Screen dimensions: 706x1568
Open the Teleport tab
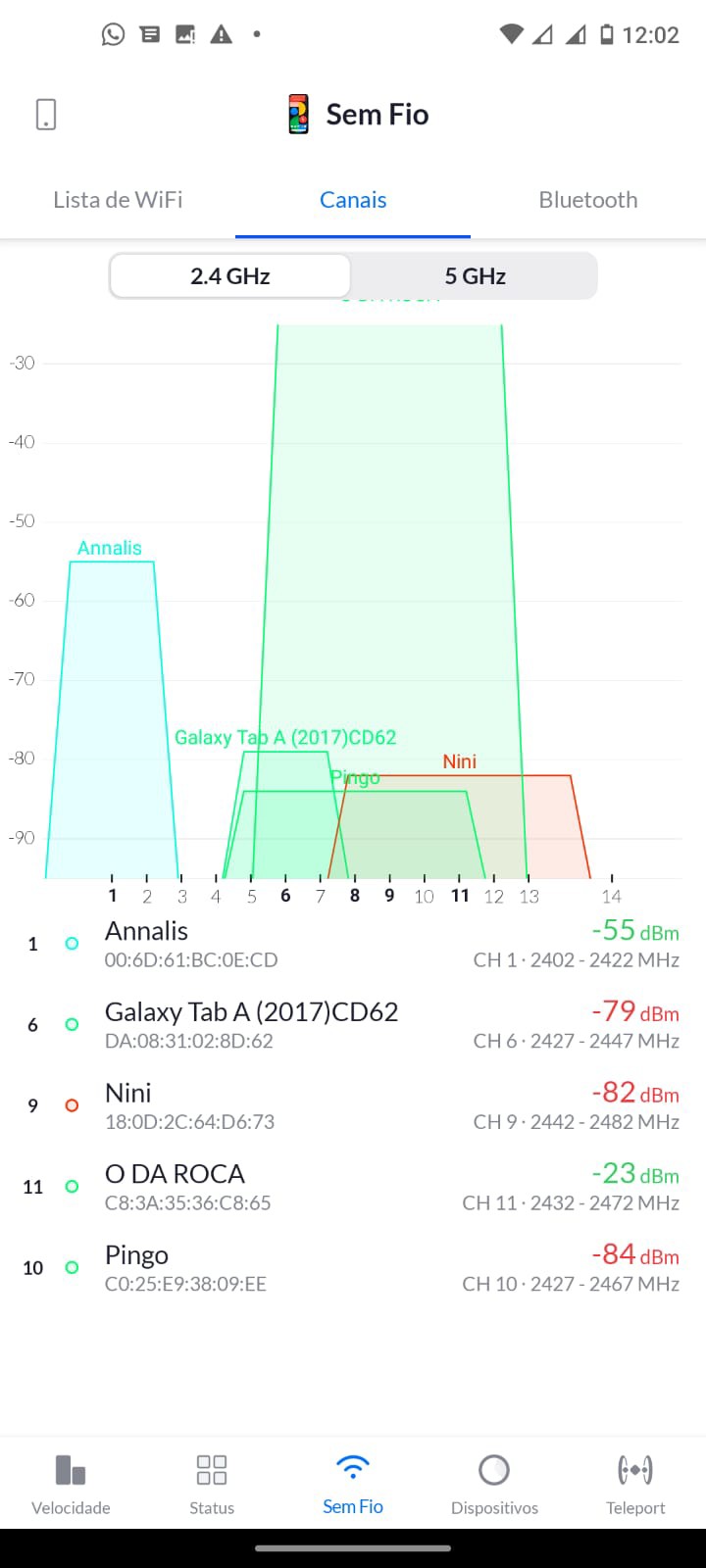[x=635, y=1484]
